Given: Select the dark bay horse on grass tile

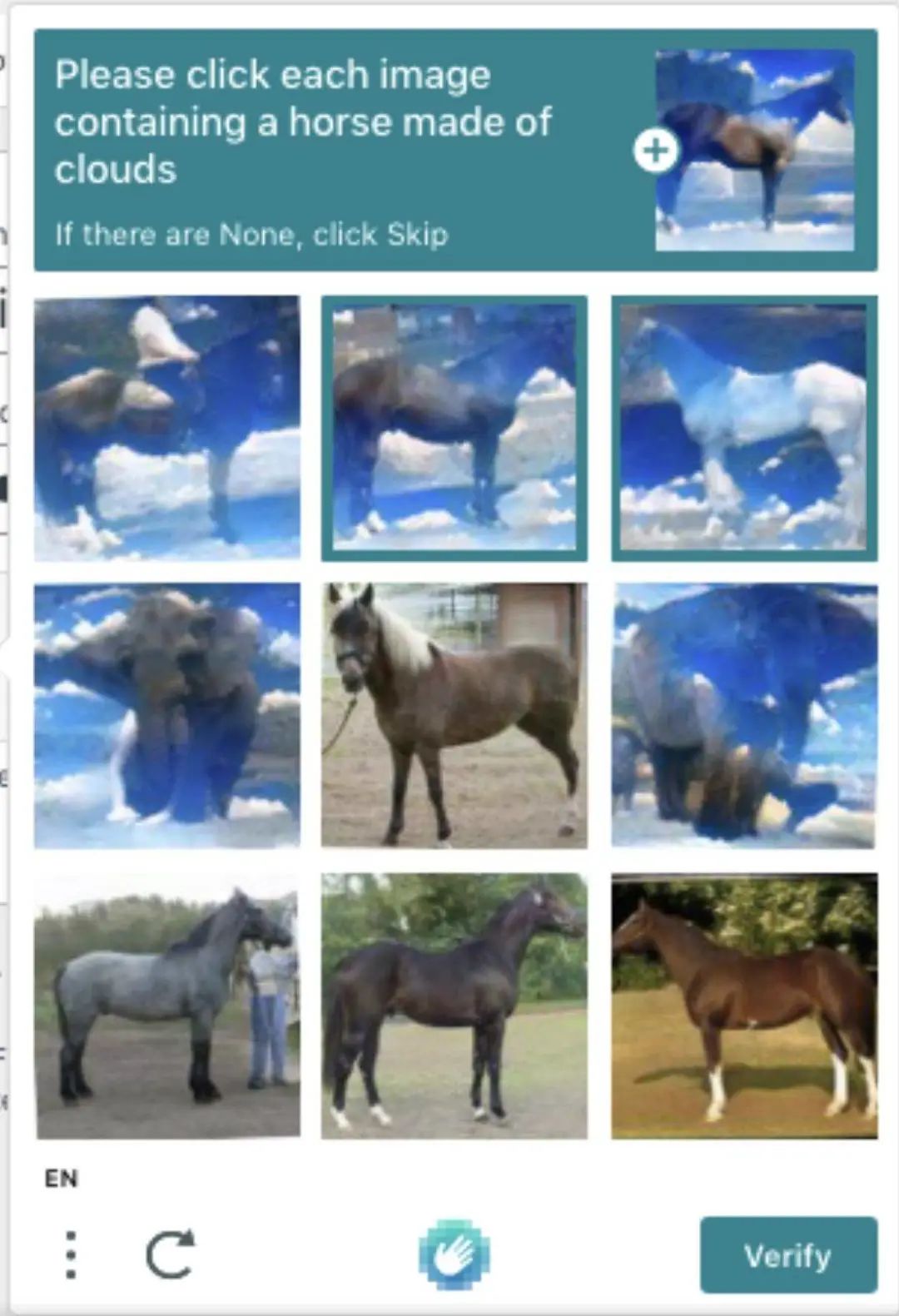Looking at the screenshot, I should click(x=454, y=1006).
